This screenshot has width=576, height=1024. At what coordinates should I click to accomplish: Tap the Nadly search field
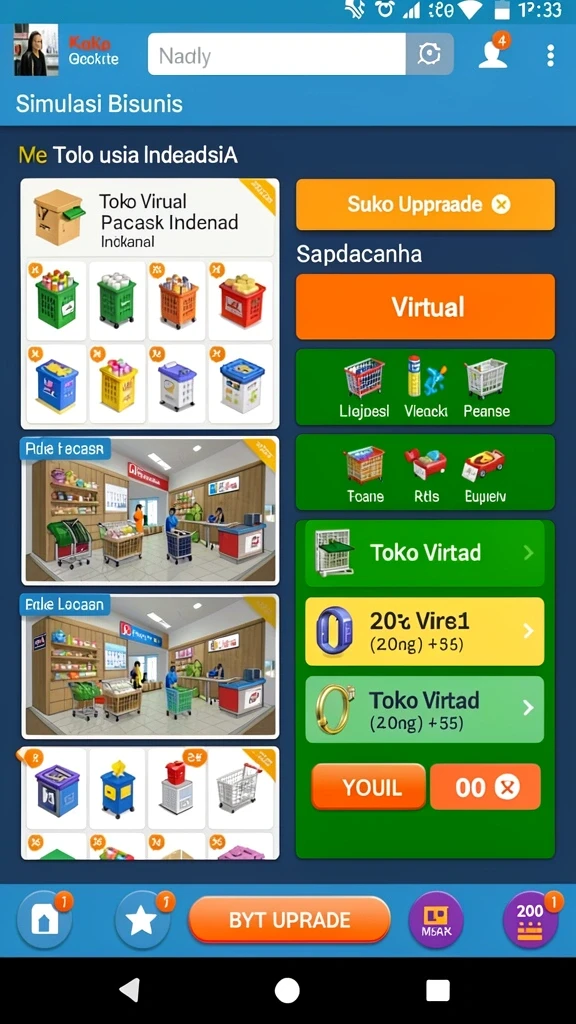[277, 54]
